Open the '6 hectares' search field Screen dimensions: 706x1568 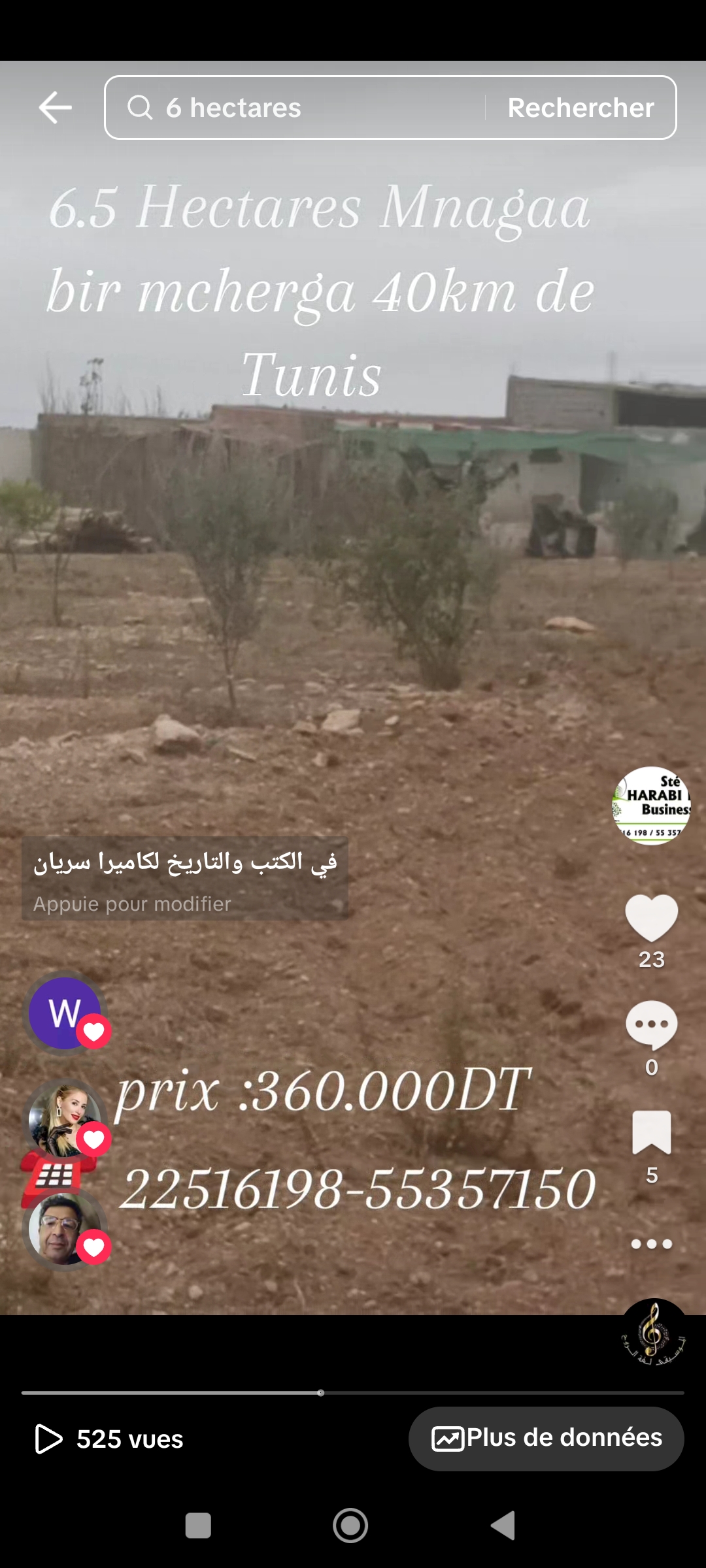(x=294, y=108)
